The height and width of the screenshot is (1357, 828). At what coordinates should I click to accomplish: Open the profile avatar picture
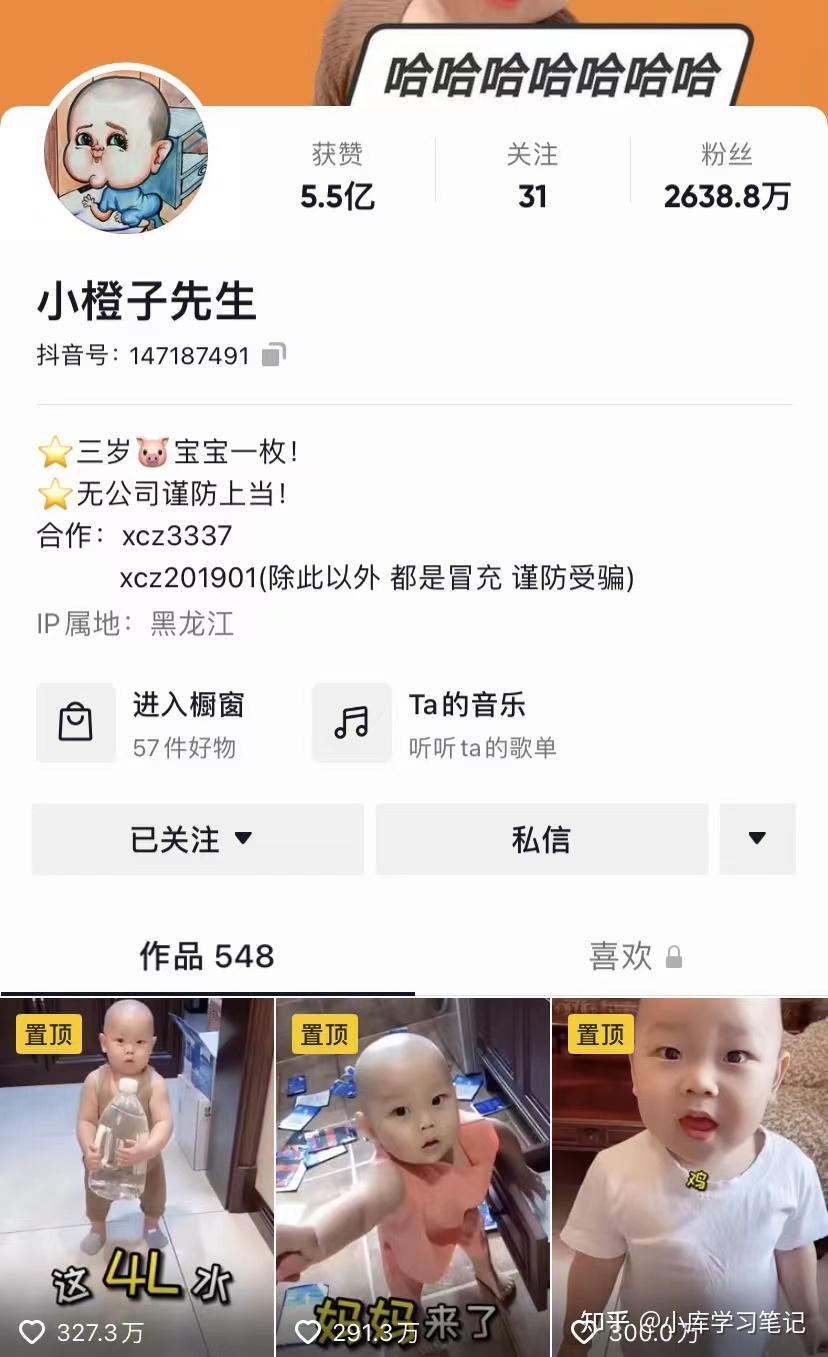pyautogui.click(x=126, y=152)
